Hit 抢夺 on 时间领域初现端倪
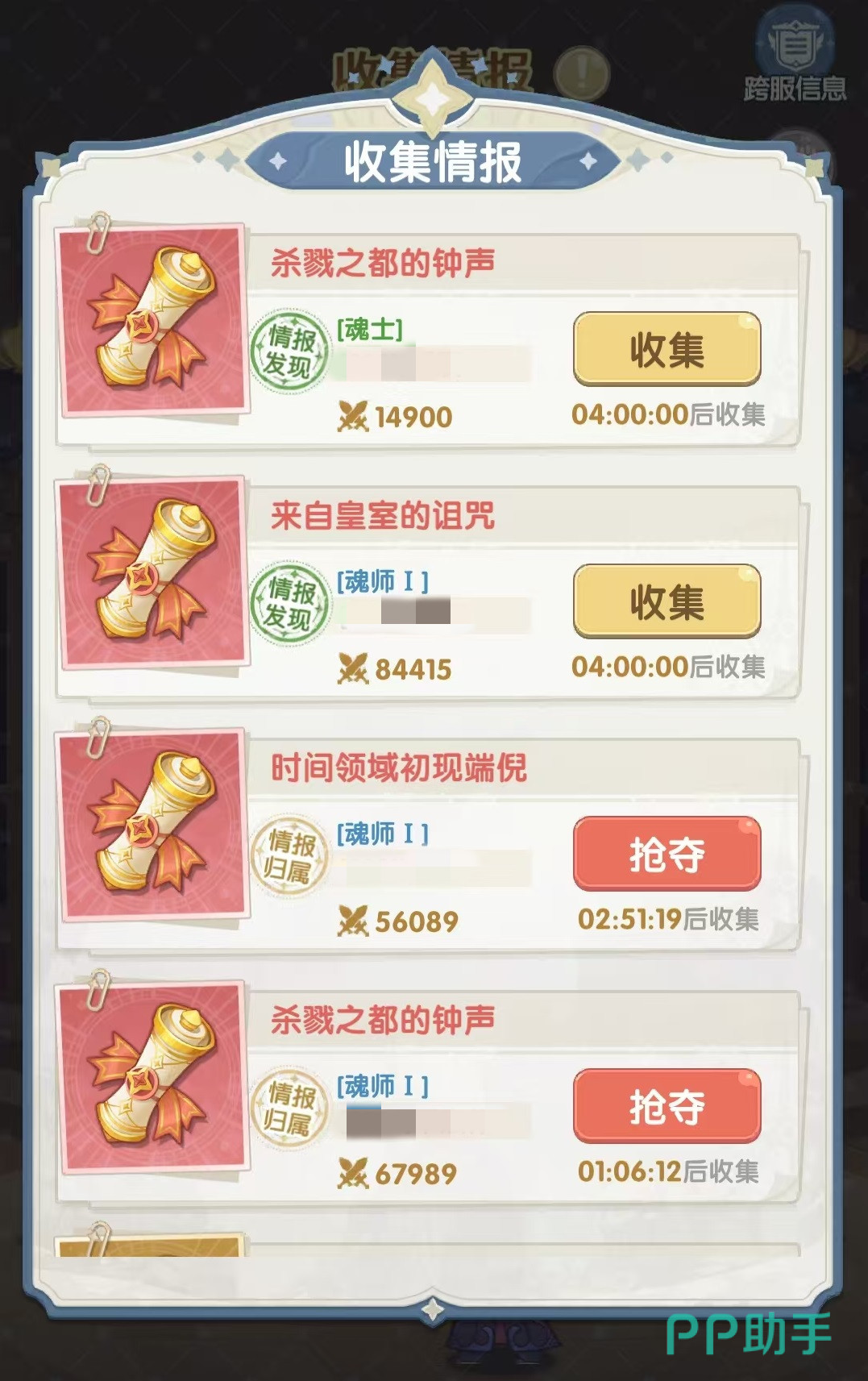 pyautogui.click(x=667, y=855)
